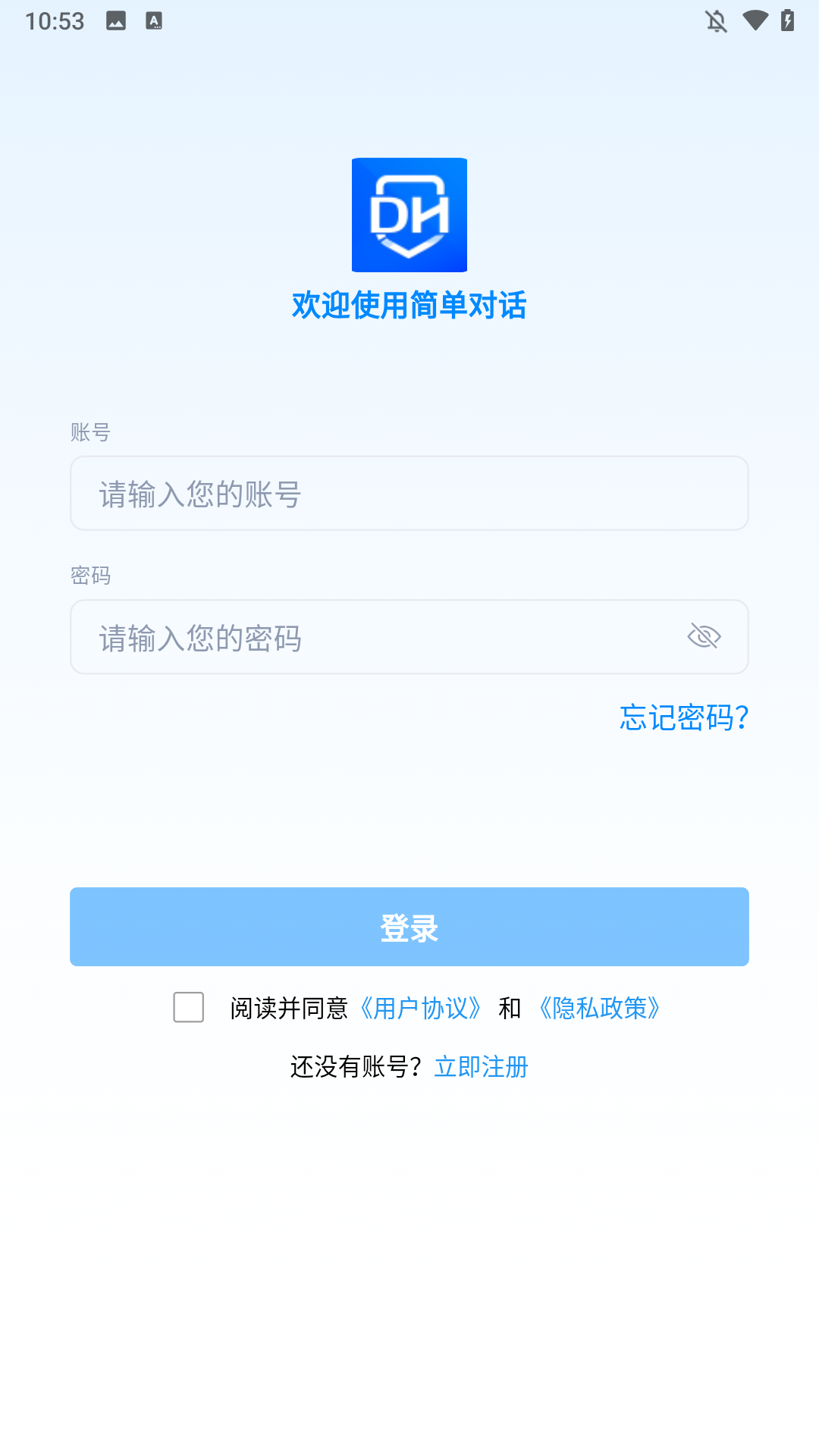
Task: Tap the muted notification bell icon
Action: tap(716, 20)
